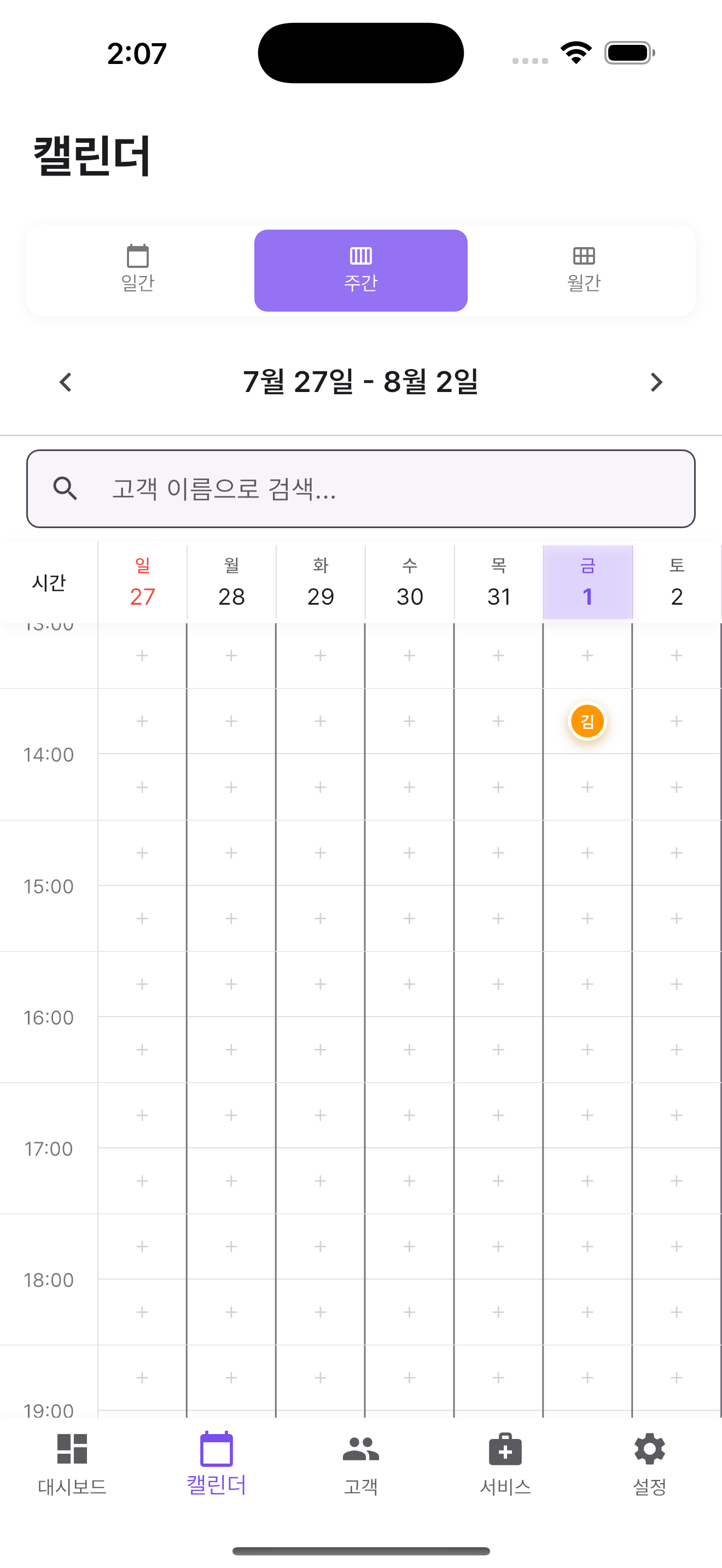Open the 김 appointment on Friday
The height and width of the screenshot is (1568, 722).
point(587,721)
